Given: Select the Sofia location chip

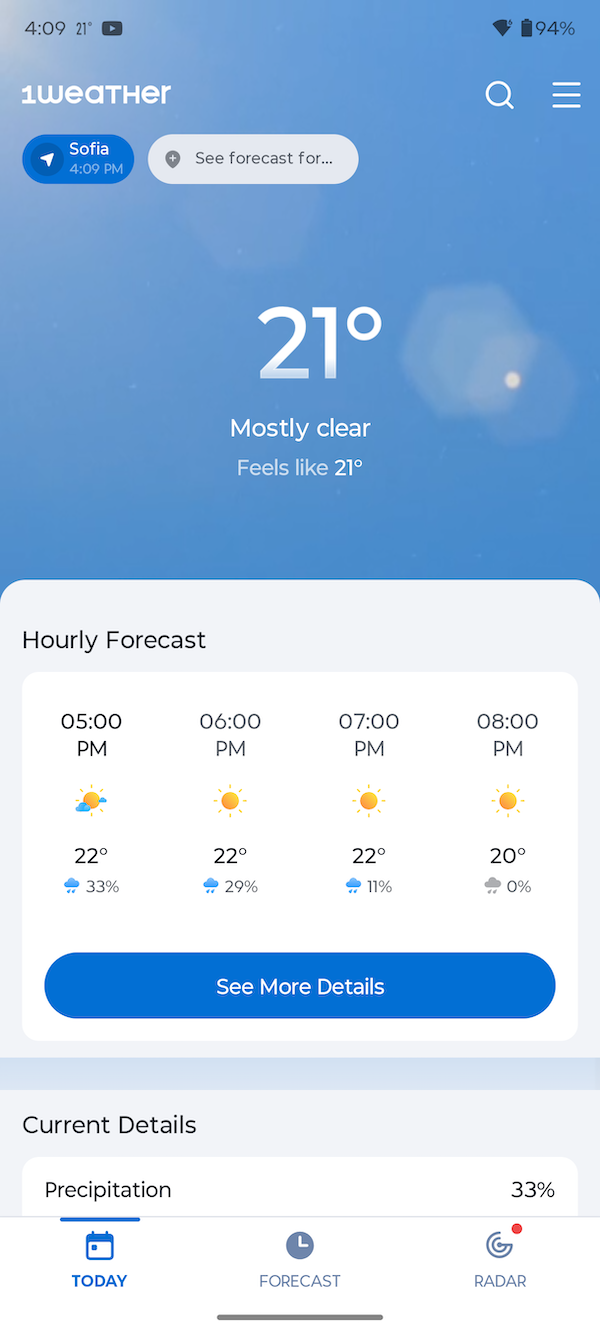Looking at the screenshot, I should (x=78, y=159).
